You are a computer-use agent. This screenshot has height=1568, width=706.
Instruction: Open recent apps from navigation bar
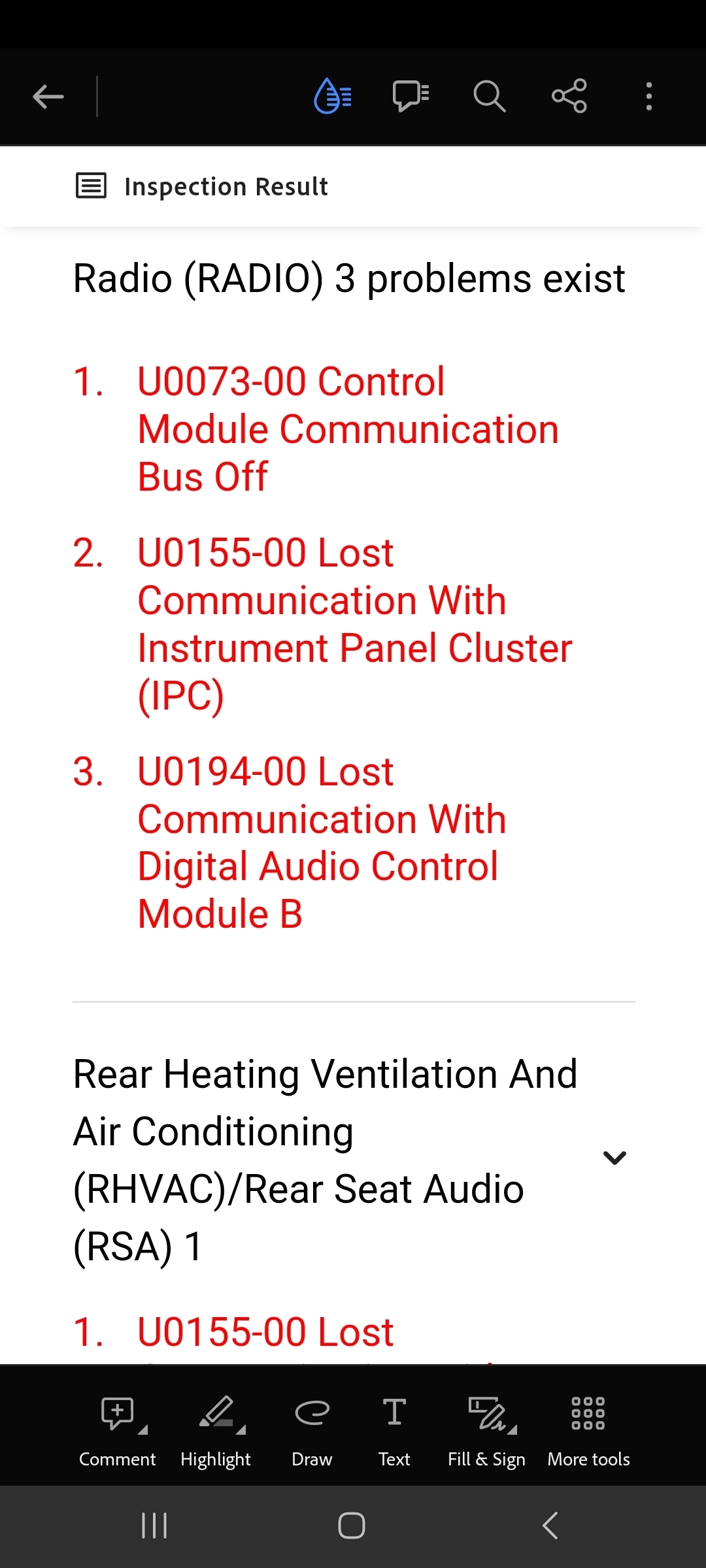[155, 1526]
